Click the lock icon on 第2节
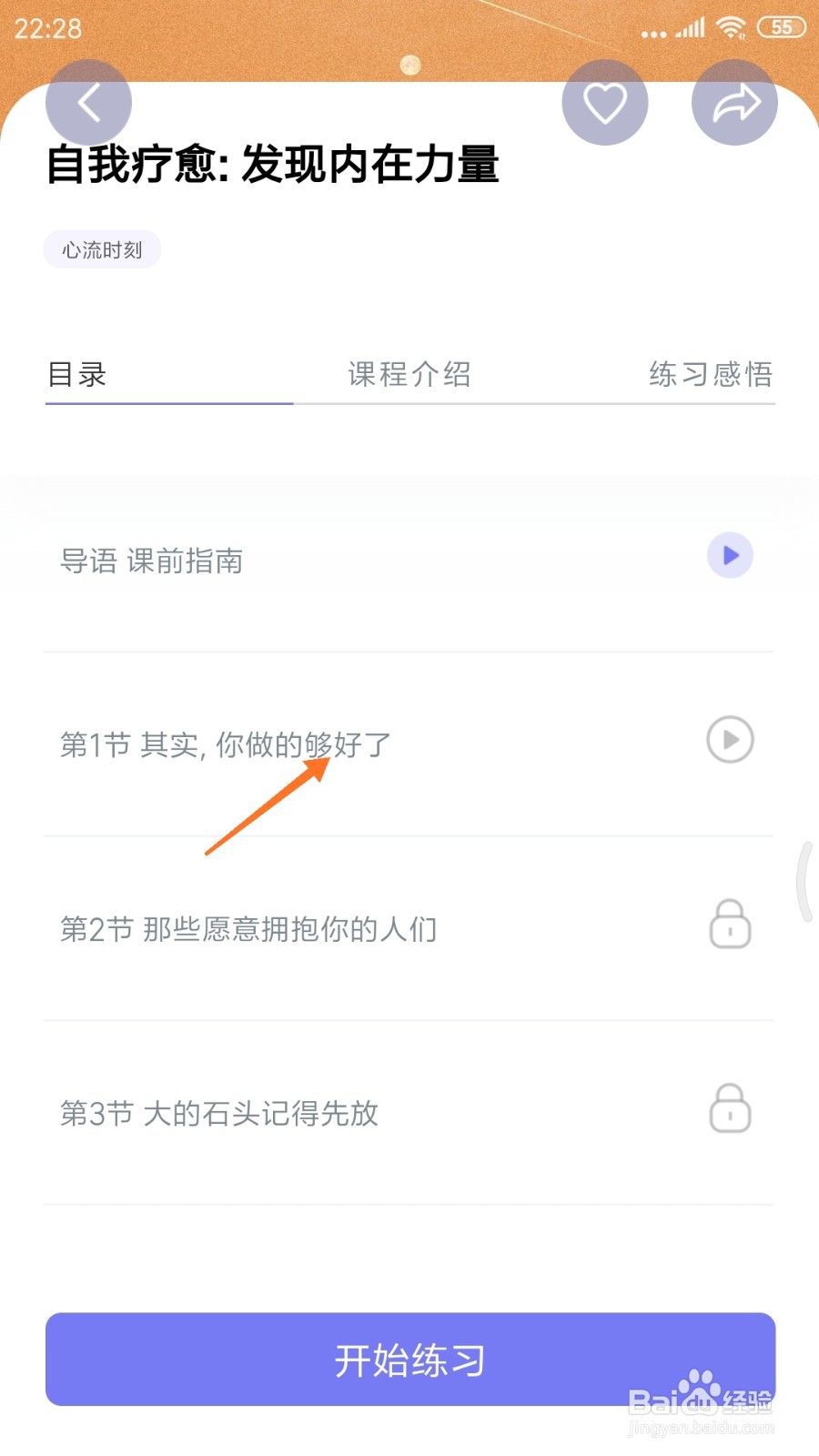Image resolution: width=819 pixels, height=1456 pixels. tap(729, 925)
